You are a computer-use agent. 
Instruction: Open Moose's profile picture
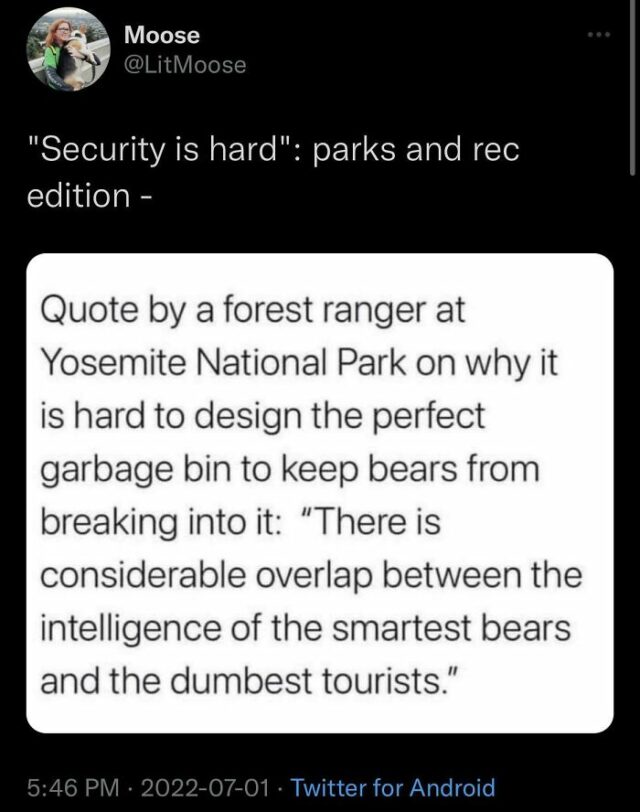coord(68,49)
